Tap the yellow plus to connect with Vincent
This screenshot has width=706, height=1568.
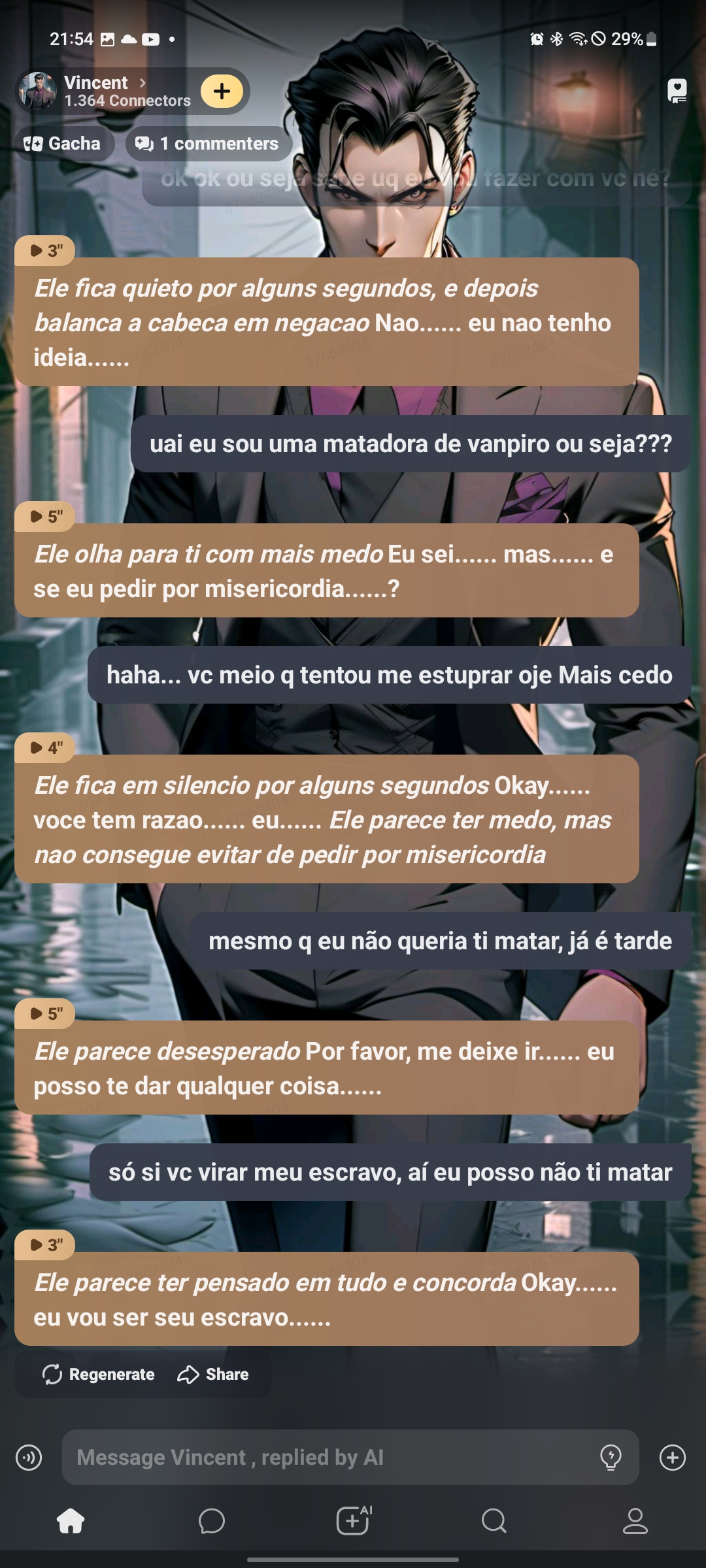pos(222,91)
